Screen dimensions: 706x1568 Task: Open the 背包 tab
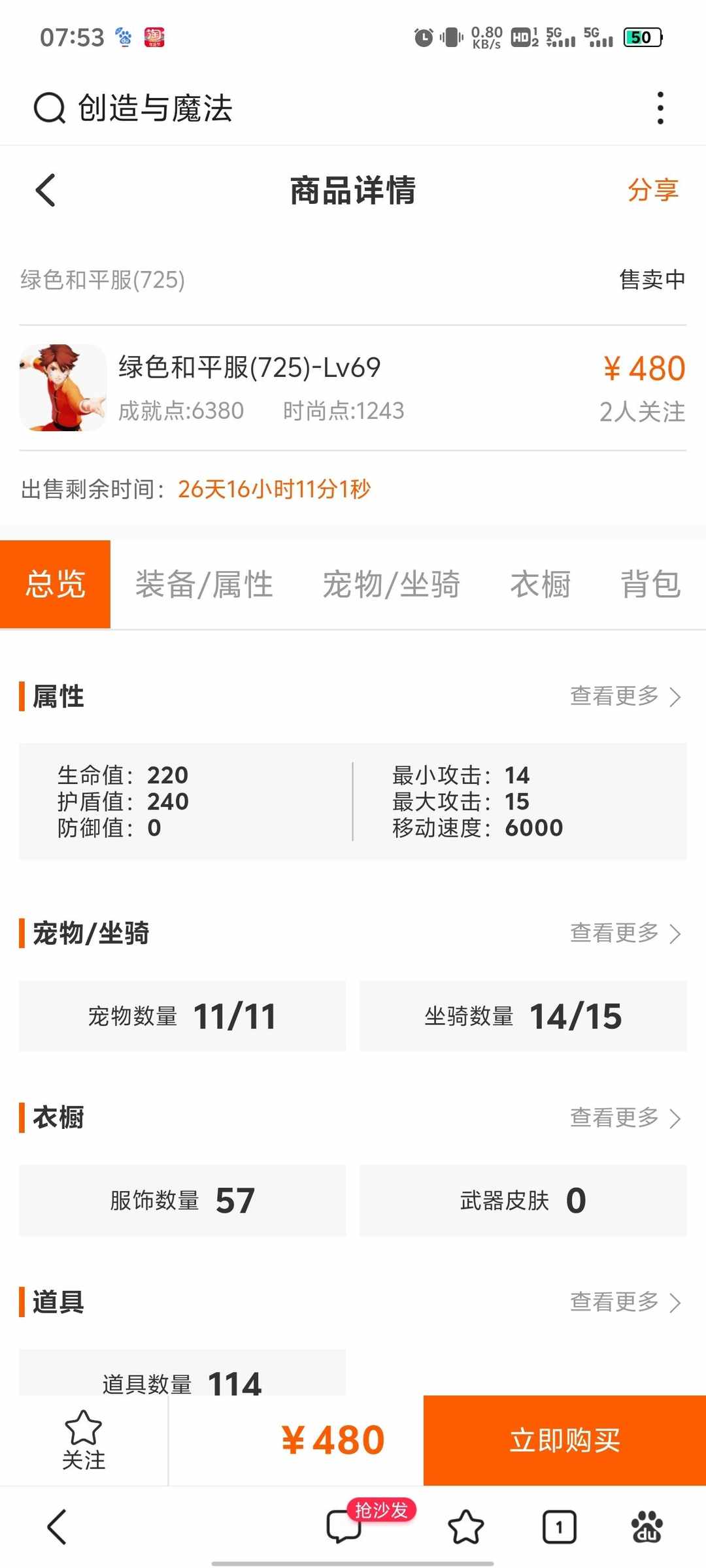pos(650,584)
